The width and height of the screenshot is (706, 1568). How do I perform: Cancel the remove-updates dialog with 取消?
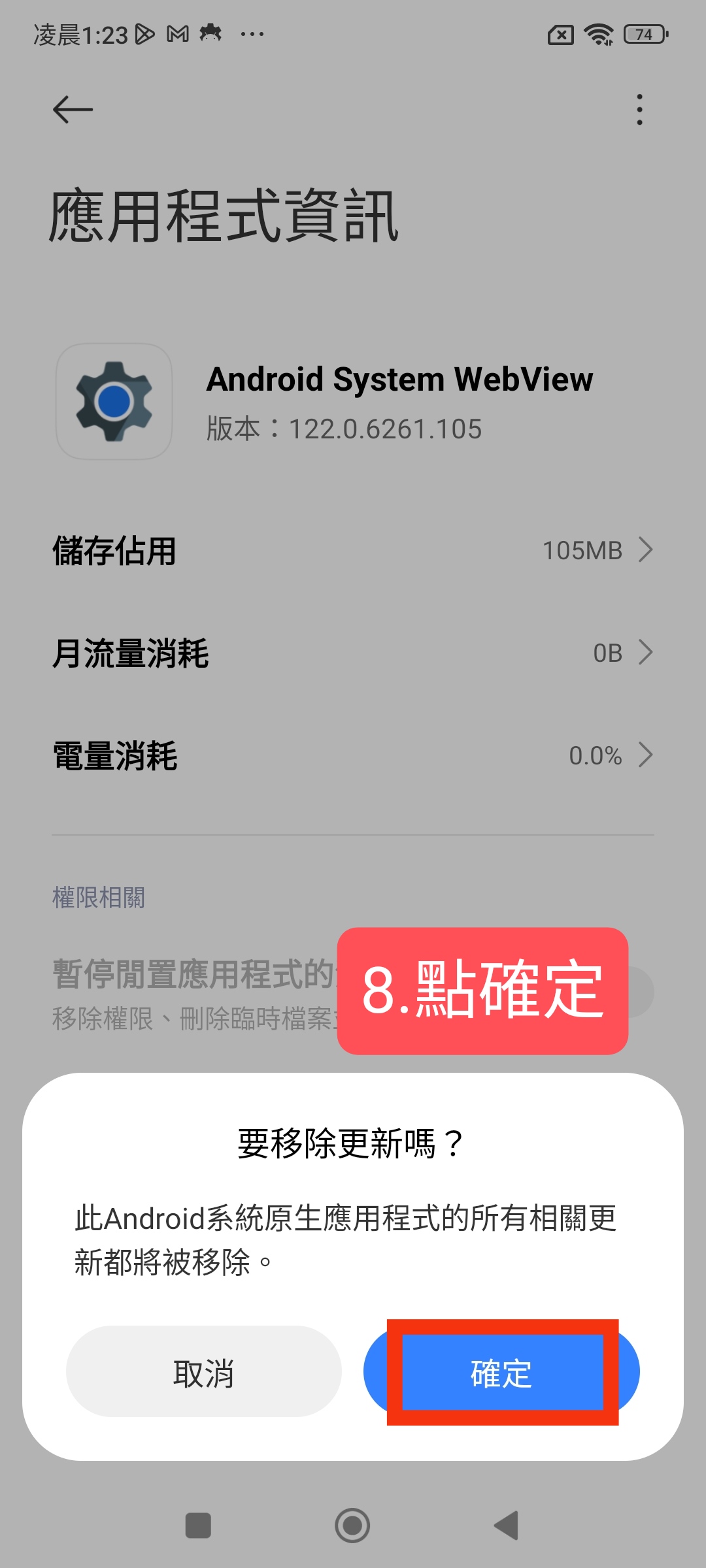click(204, 1372)
